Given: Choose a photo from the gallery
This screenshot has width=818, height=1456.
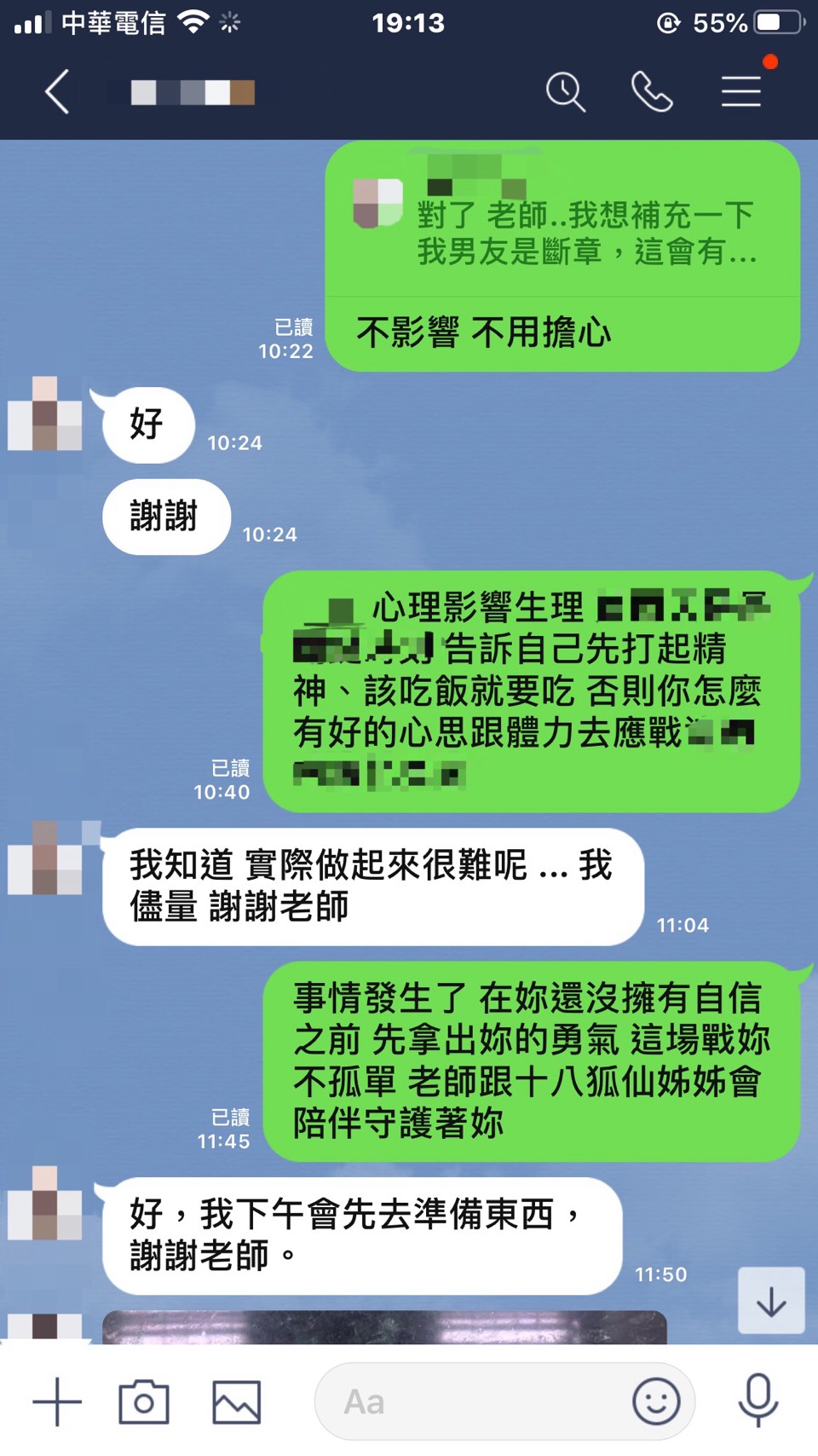Looking at the screenshot, I should coord(236,1401).
